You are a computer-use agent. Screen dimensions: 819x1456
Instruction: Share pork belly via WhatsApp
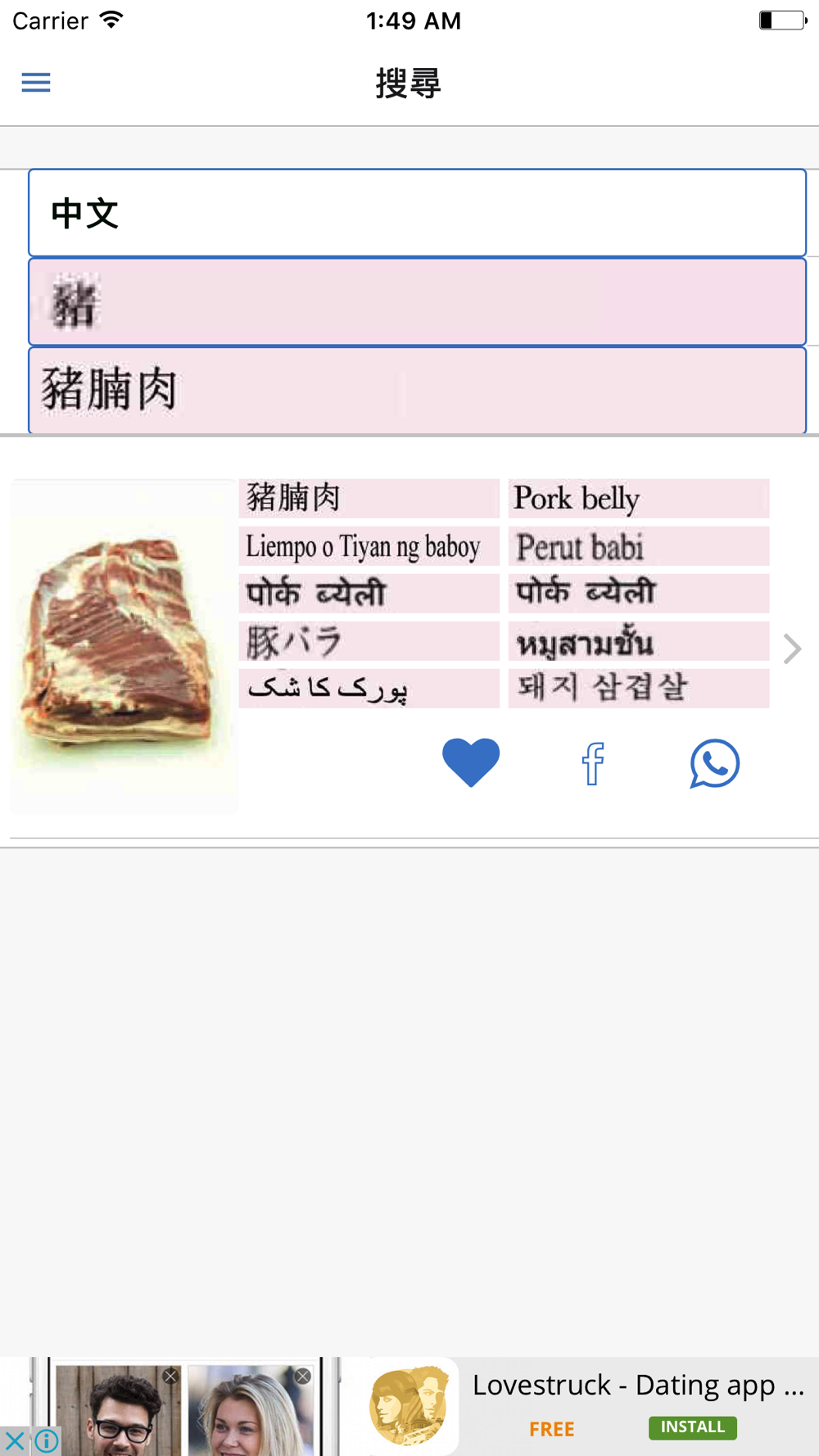click(714, 763)
